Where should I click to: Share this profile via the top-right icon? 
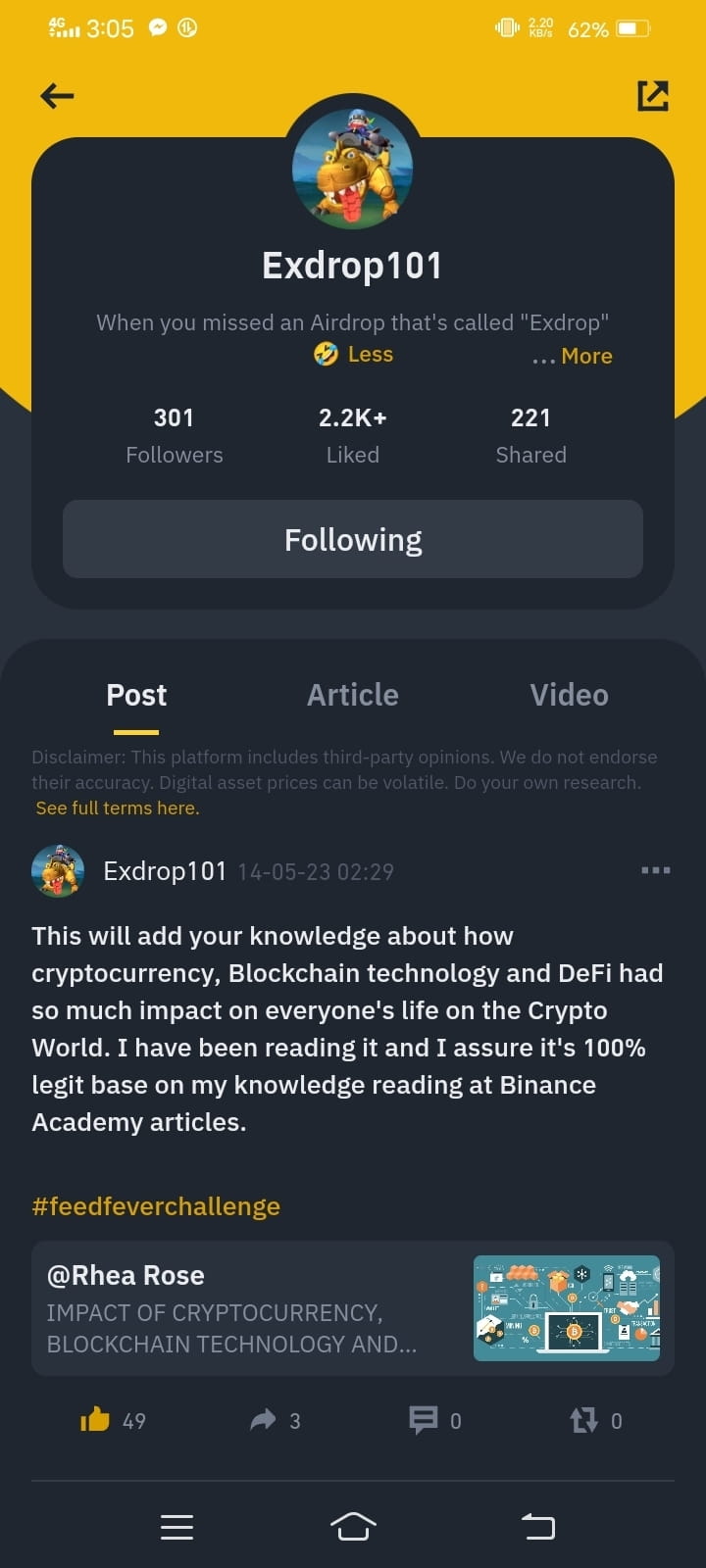(x=652, y=95)
